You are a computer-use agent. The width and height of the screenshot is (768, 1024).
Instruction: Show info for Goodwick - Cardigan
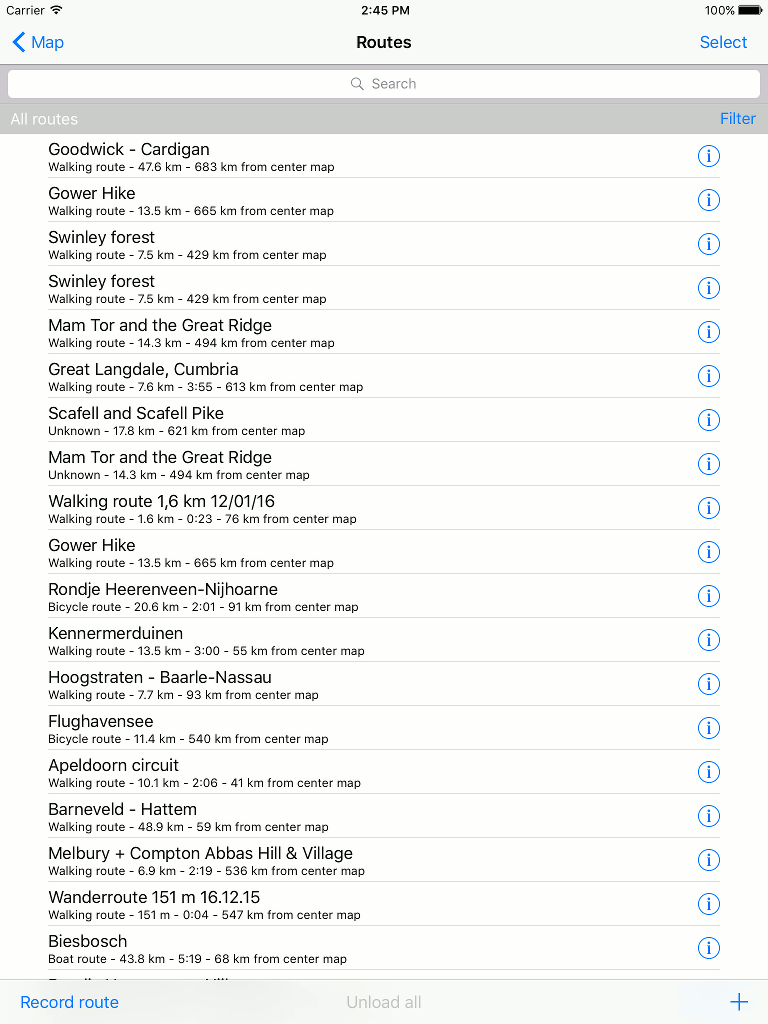708,156
